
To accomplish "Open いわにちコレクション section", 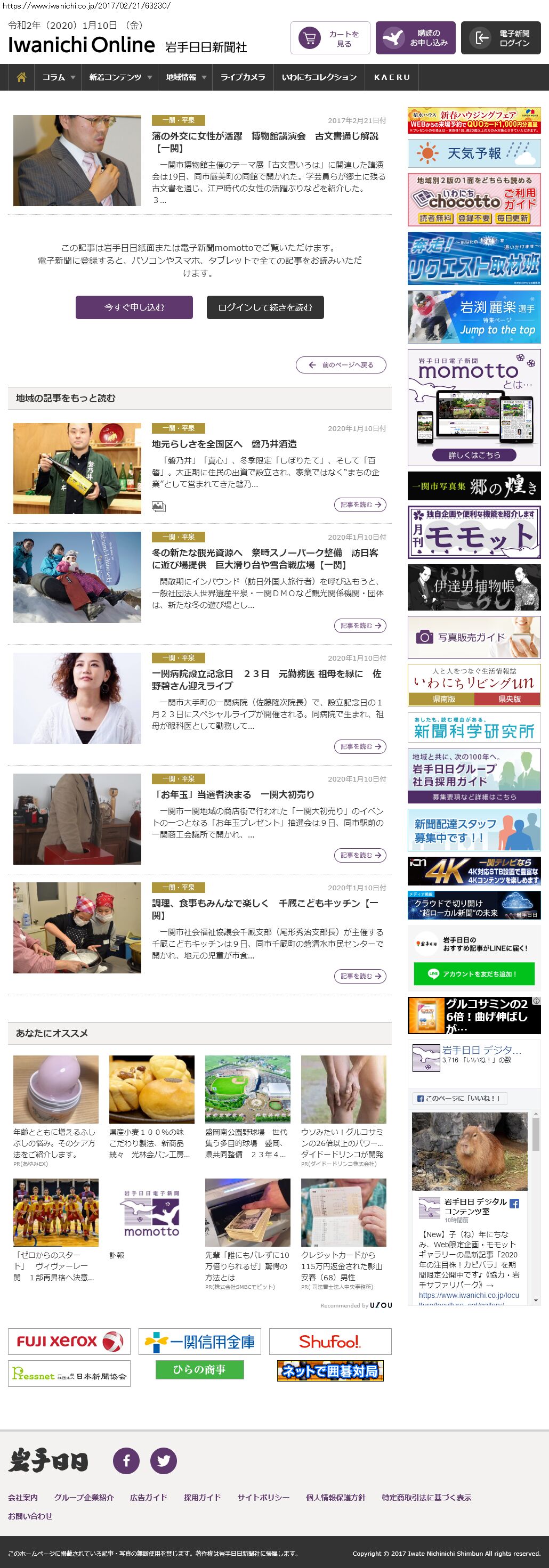I will coord(319,77).
